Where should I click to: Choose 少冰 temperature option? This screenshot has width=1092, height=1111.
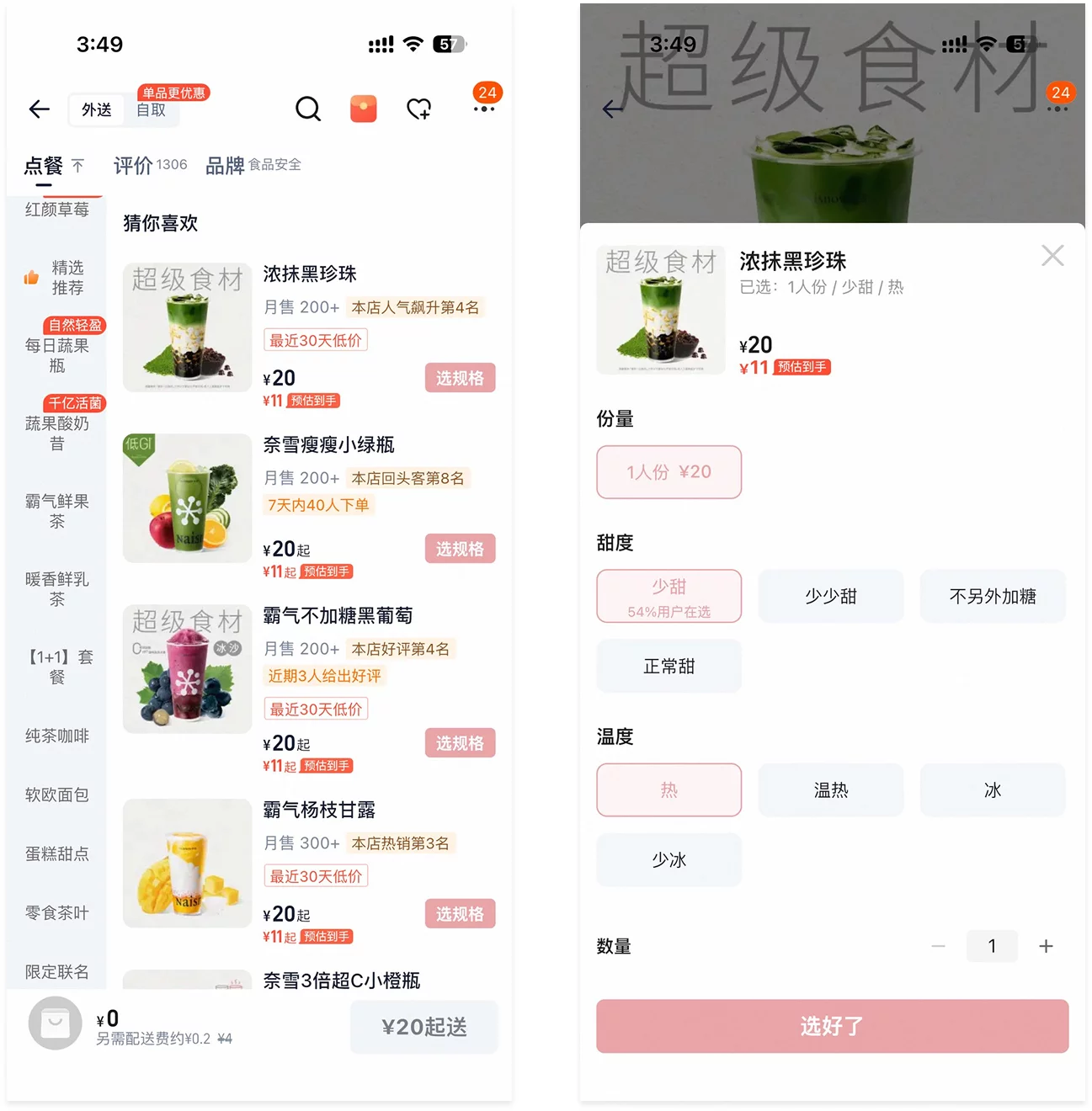[669, 860]
